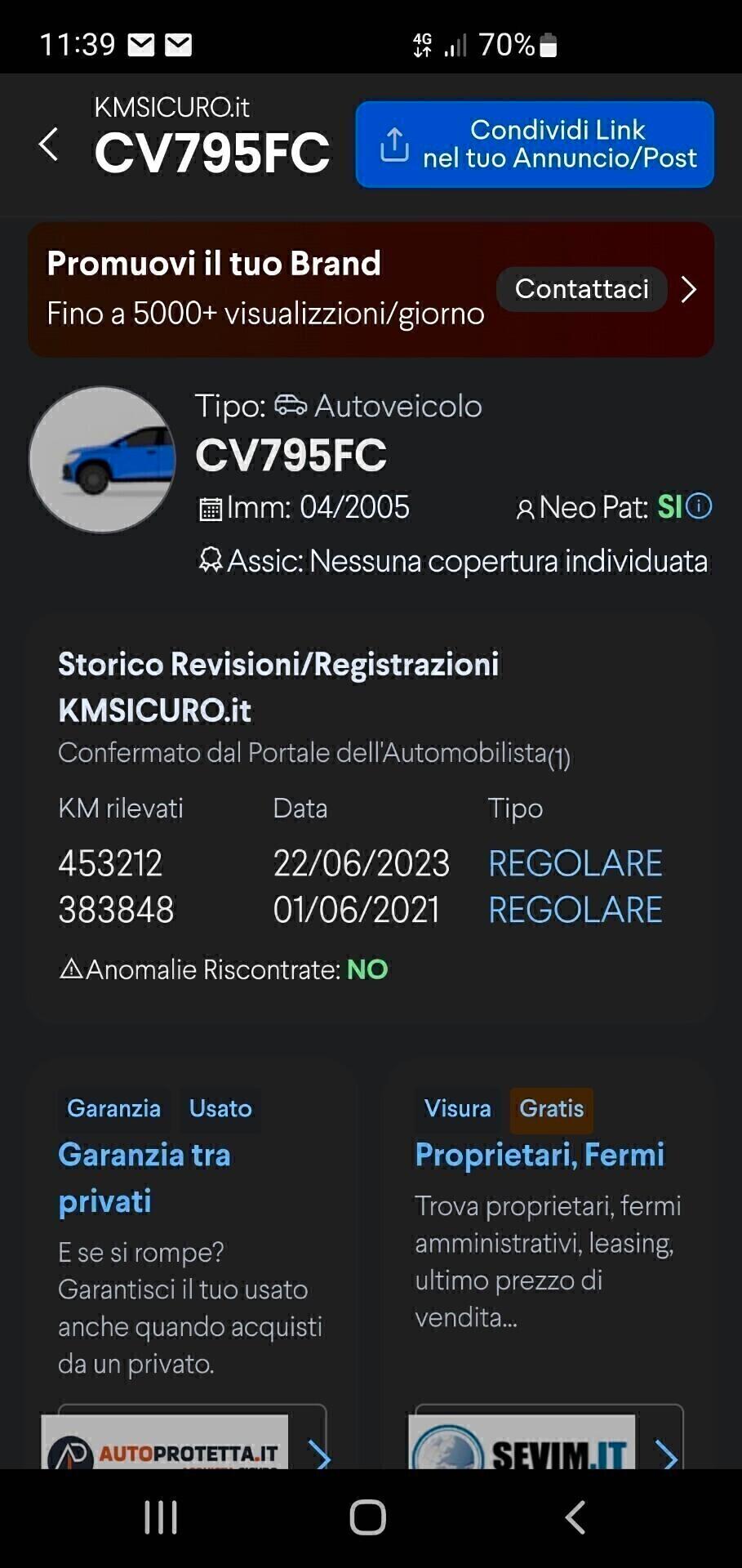Go back using the header arrow
The image size is (742, 1568).
tap(49, 145)
